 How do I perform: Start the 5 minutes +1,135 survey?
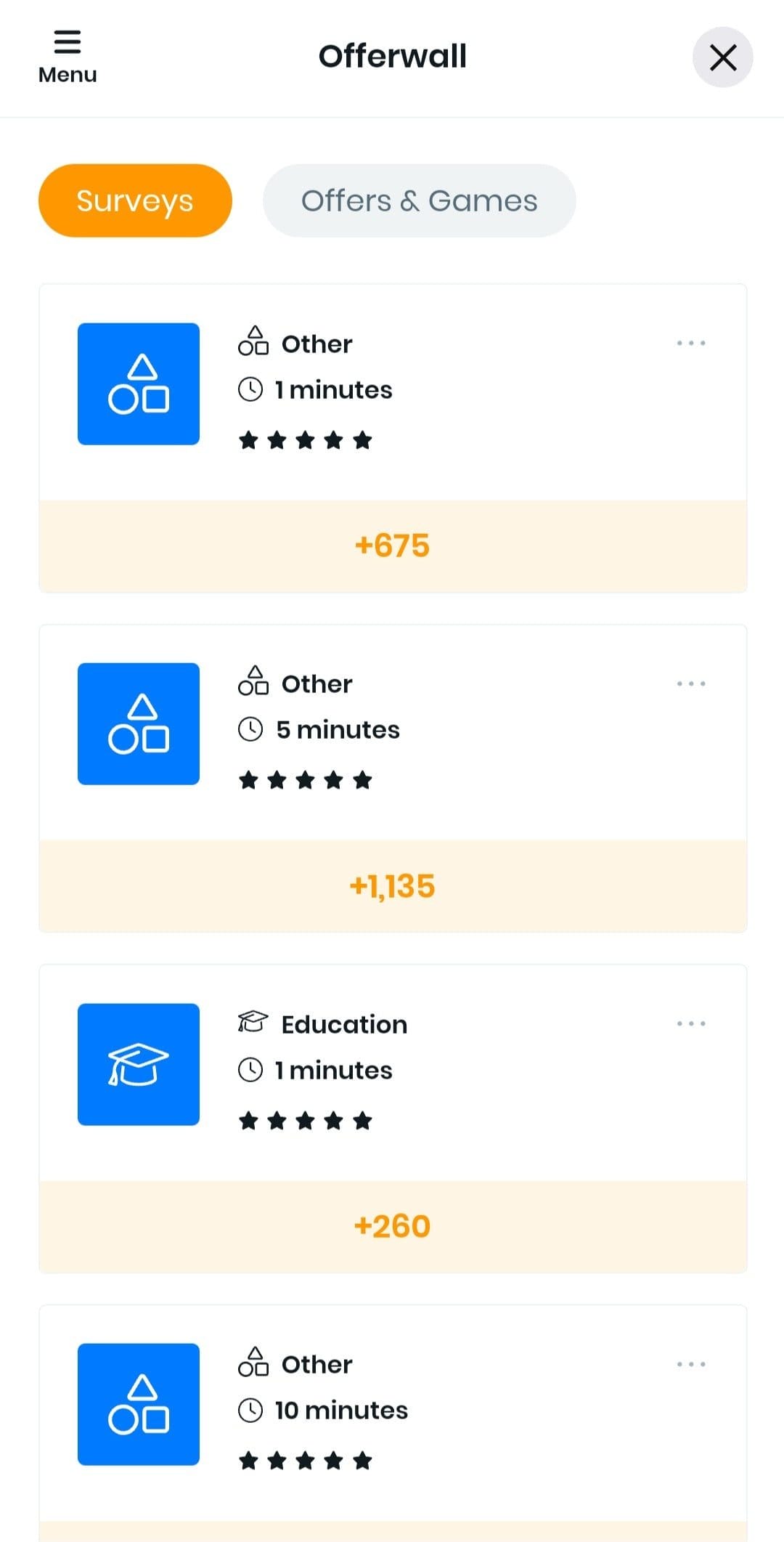tap(393, 779)
